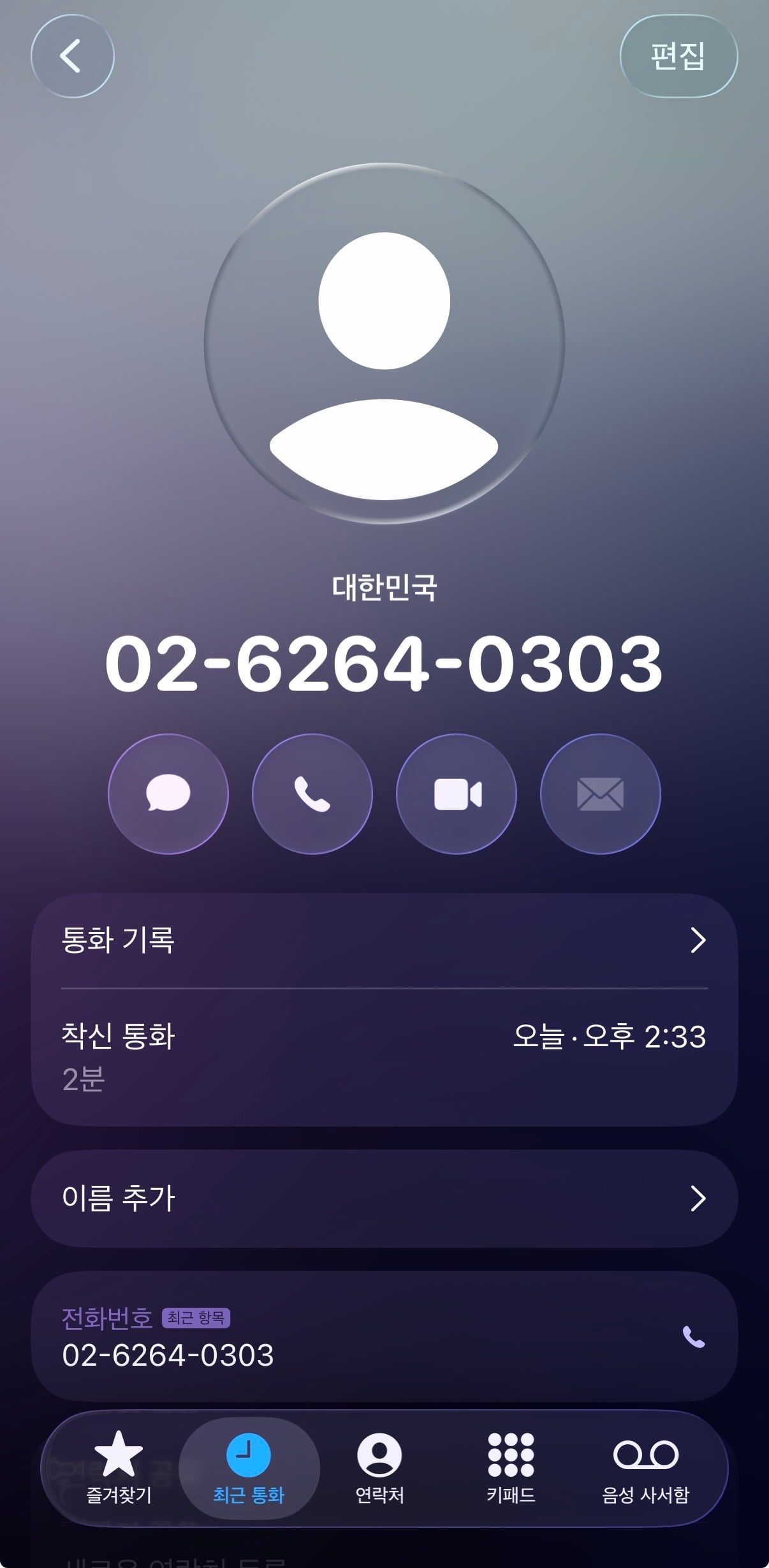This screenshot has width=769, height=1568.
Task: Go back with the top-left arrow
Action: pos(73,56)
